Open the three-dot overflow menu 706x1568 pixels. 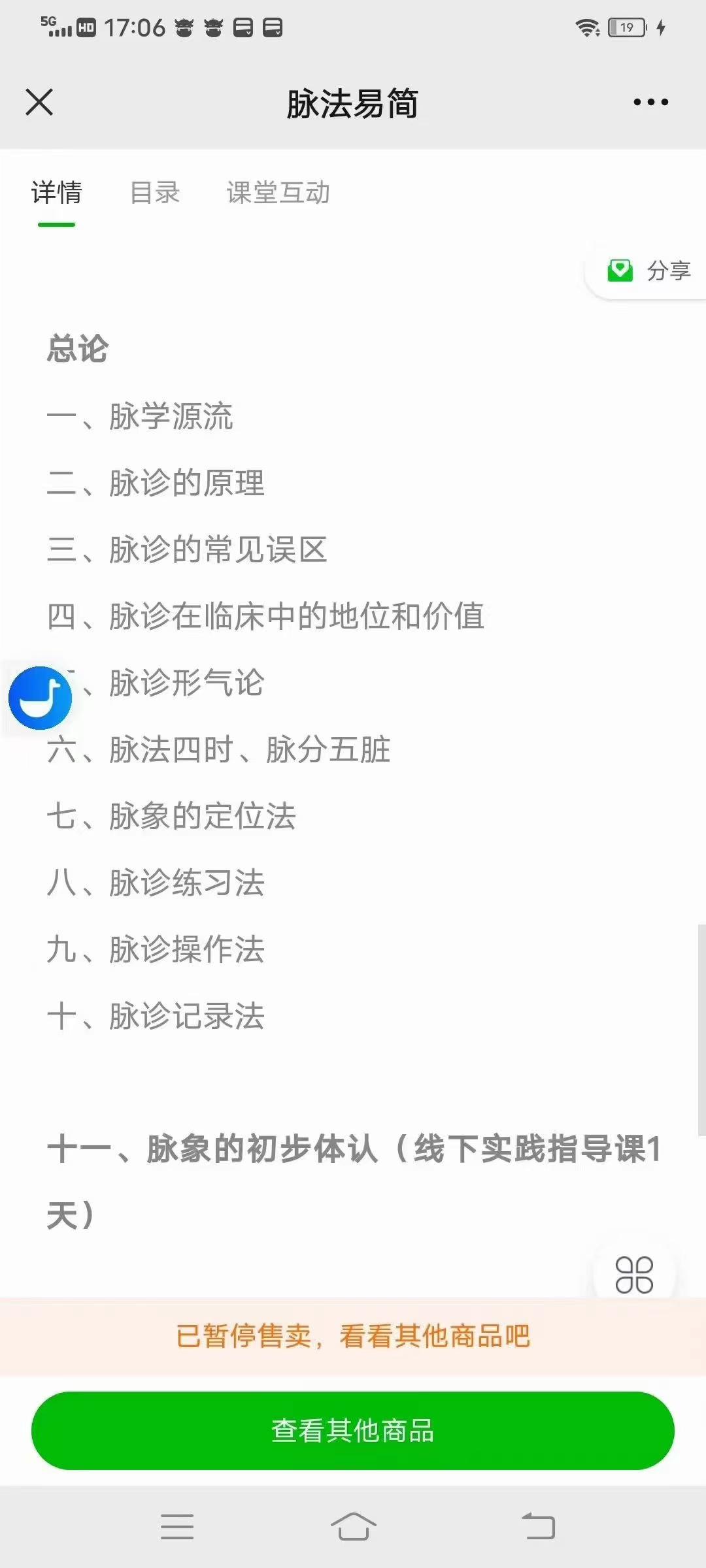pos(650,103)
